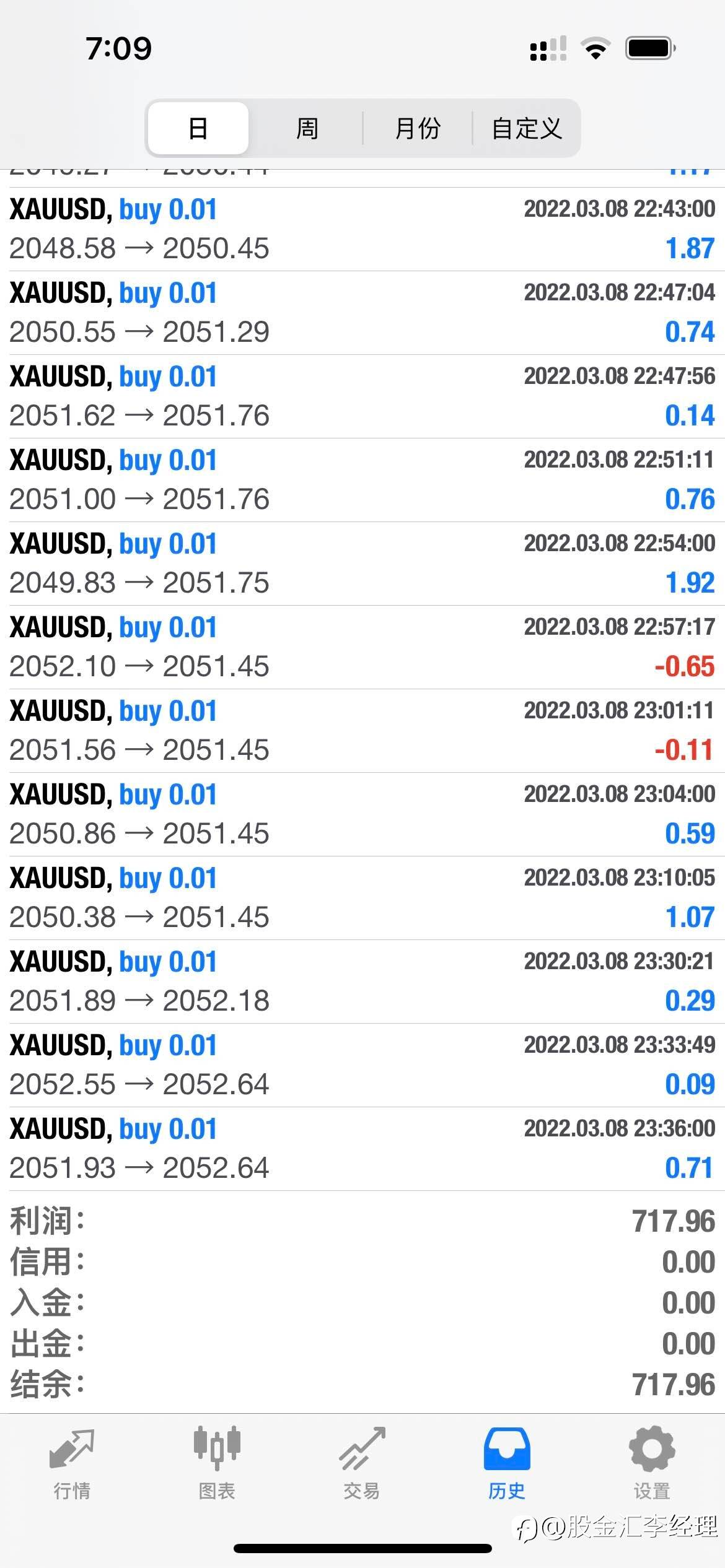Viewport: 725px width, 1568px height.
Task: Open the 交易 trade tab
Action: tap(362, 1464)
